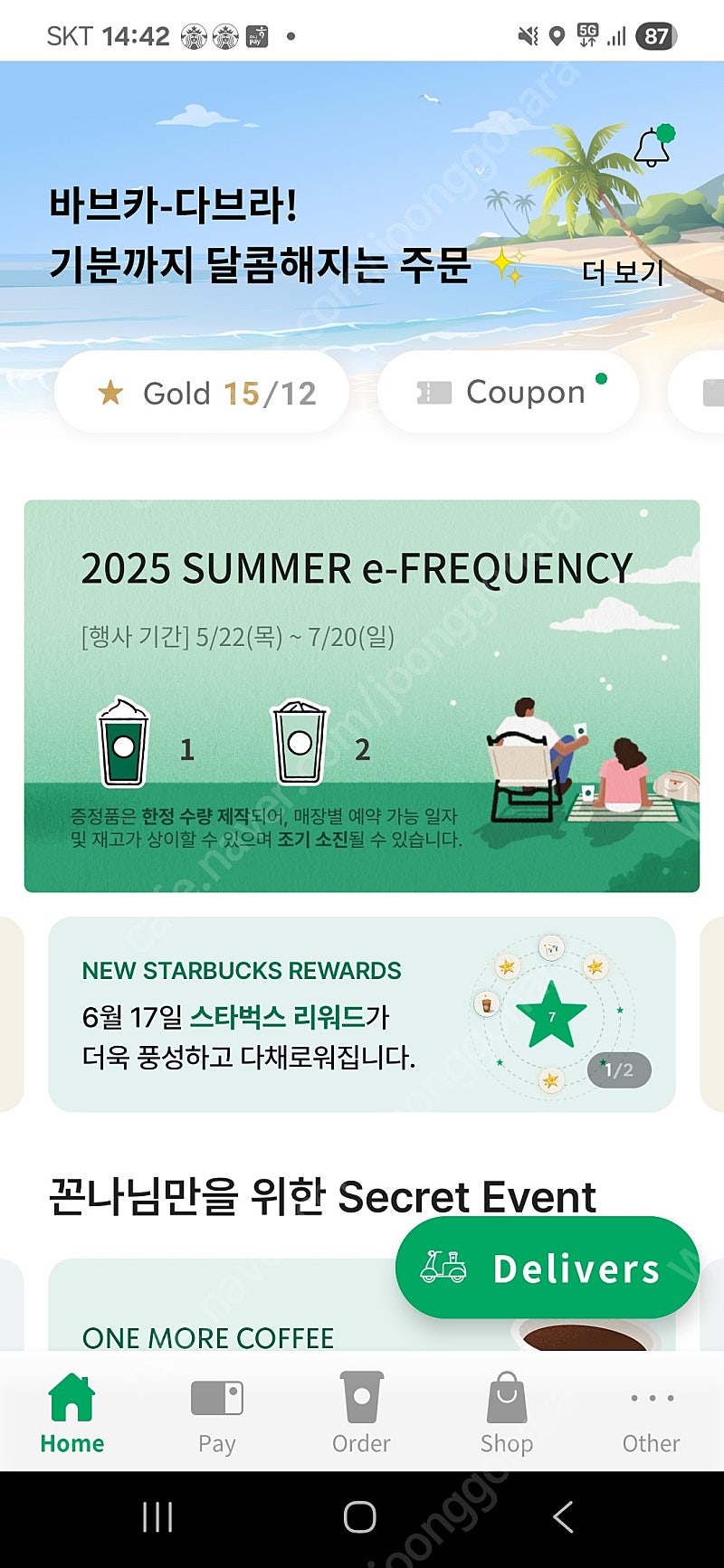
Task: Open the 2025 SUMMER e-FREQUENCY banner
Action: pyautogui.click(x=362, y=696)
